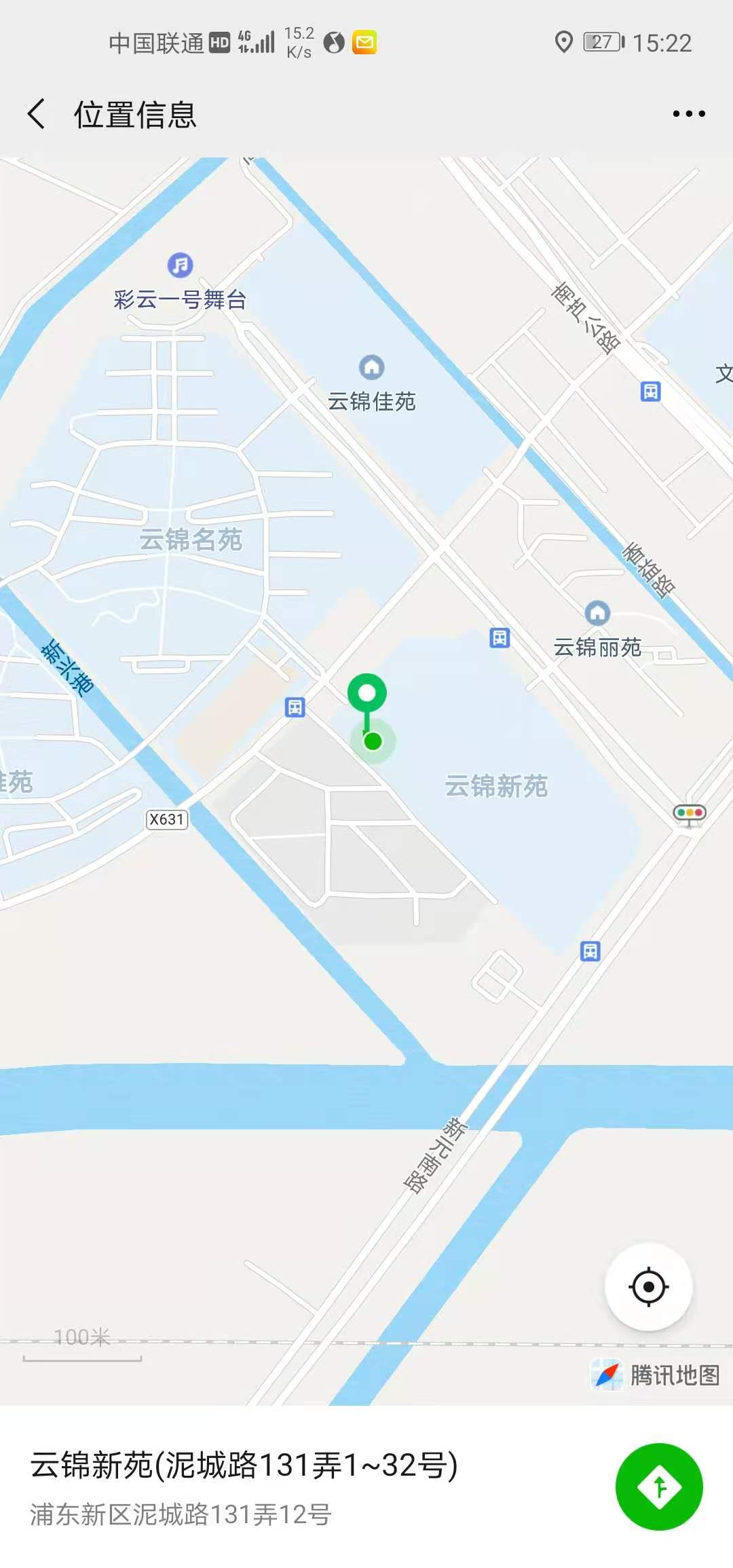Image resolution: width=733 pixels, height=1568 pixels.
Task: Start navigation with the green directions button
Action: [658, 1487]
